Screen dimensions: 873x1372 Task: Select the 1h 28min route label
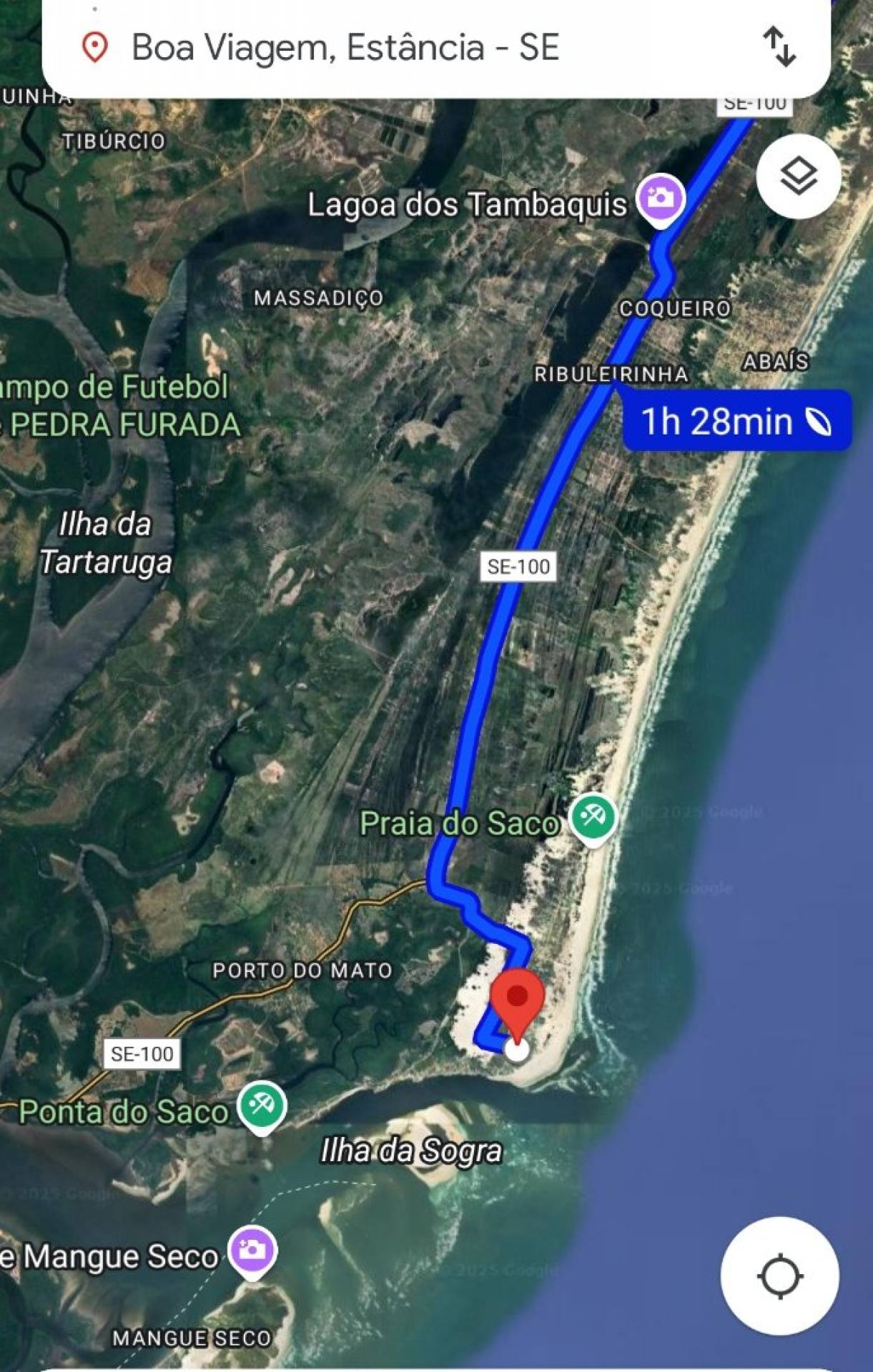tap(736, 421)
